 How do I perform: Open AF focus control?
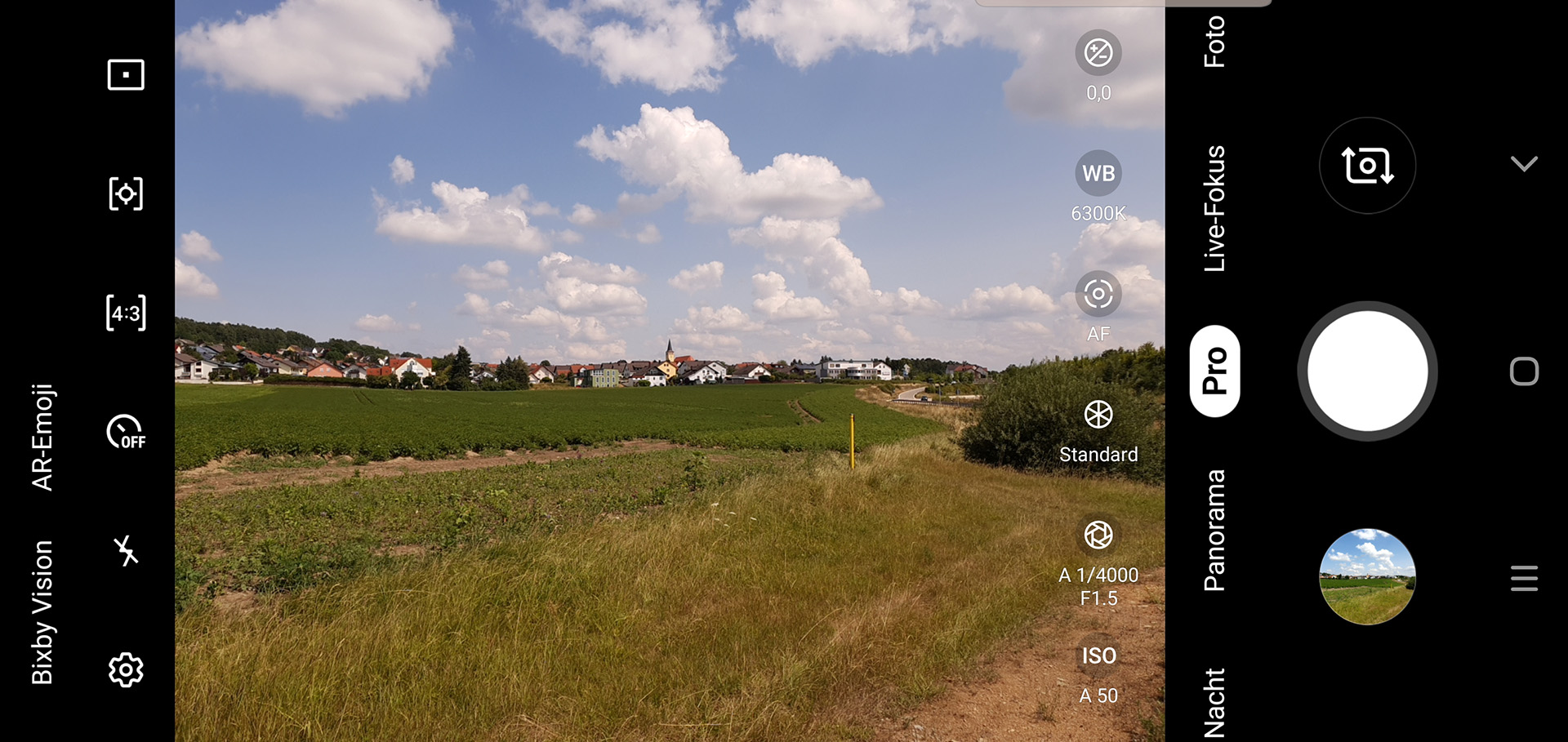point(1098,295)
